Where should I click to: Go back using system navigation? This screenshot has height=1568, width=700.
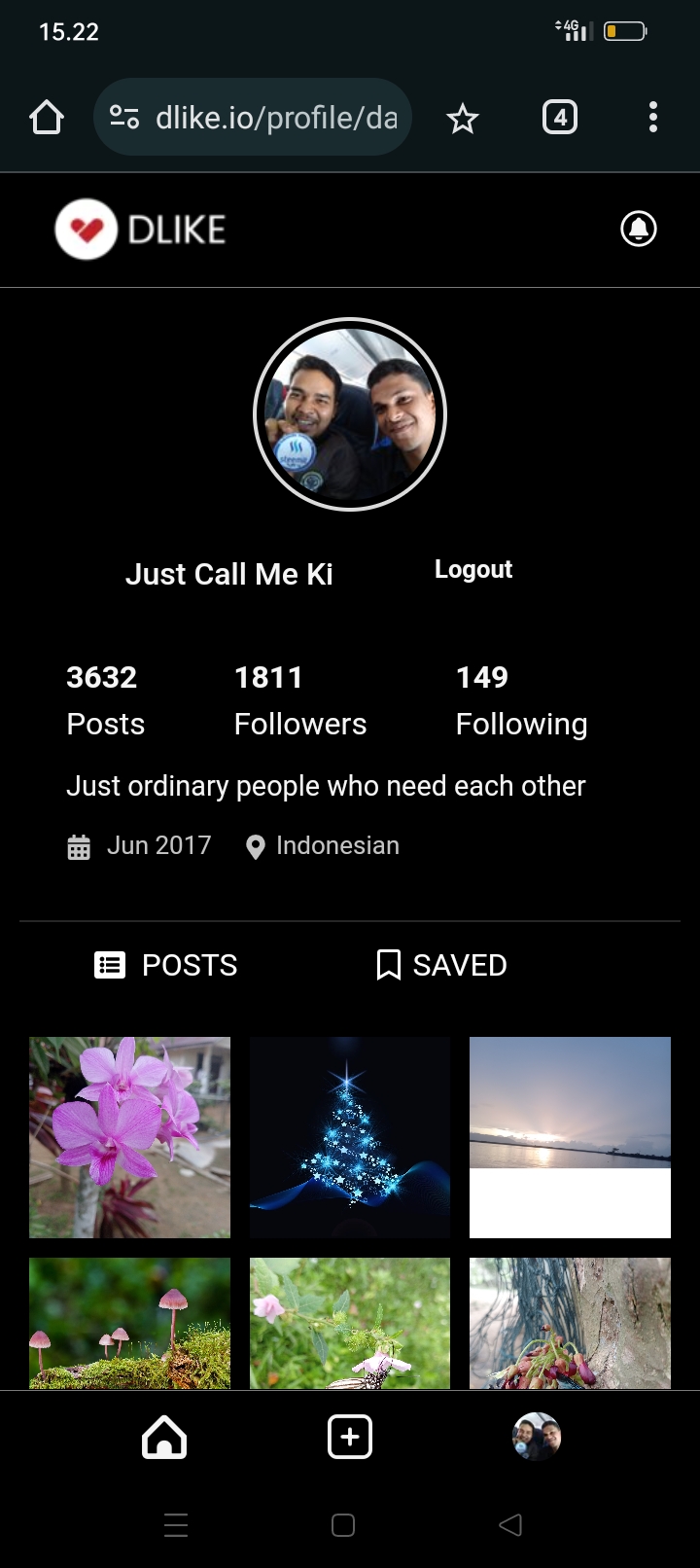coord(509,1524)
